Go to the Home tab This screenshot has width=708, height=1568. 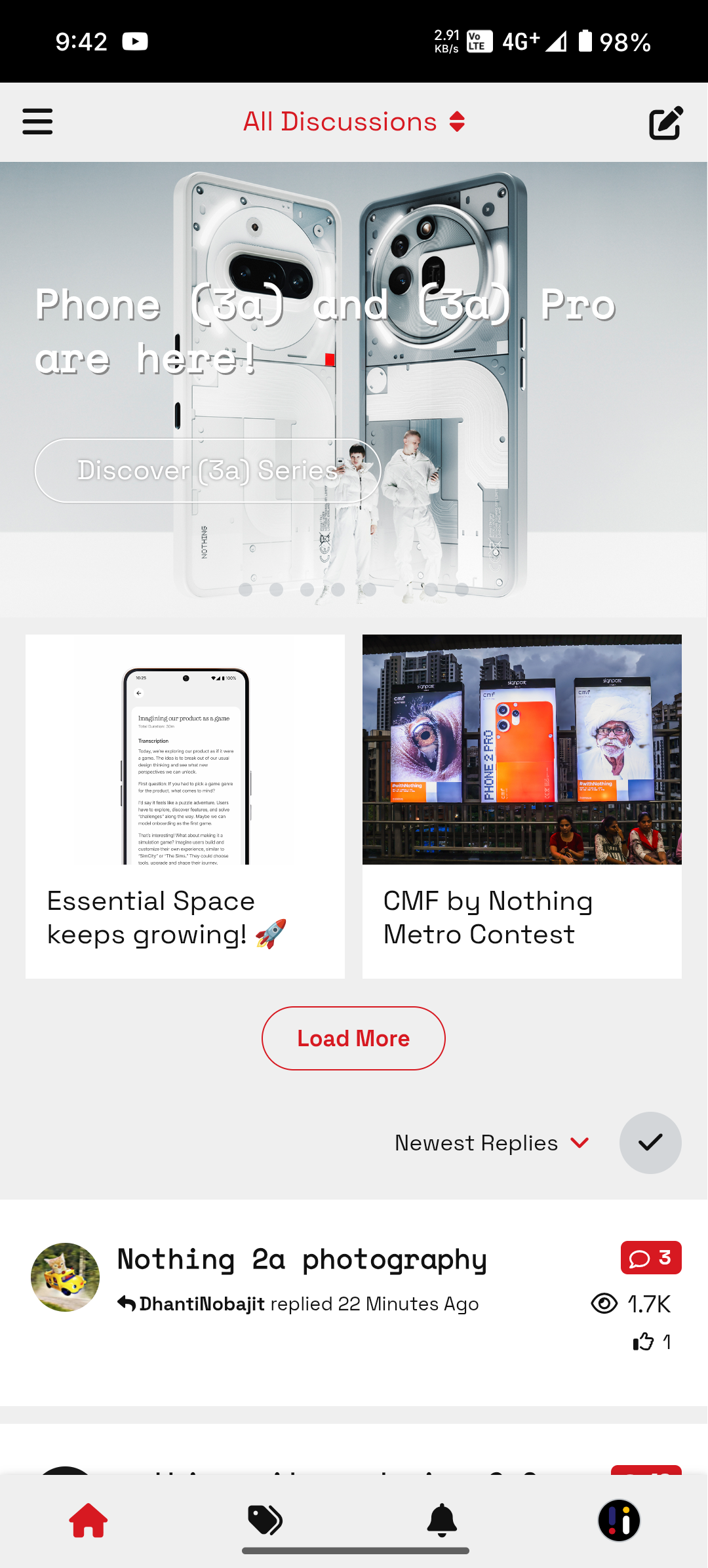88,1520
